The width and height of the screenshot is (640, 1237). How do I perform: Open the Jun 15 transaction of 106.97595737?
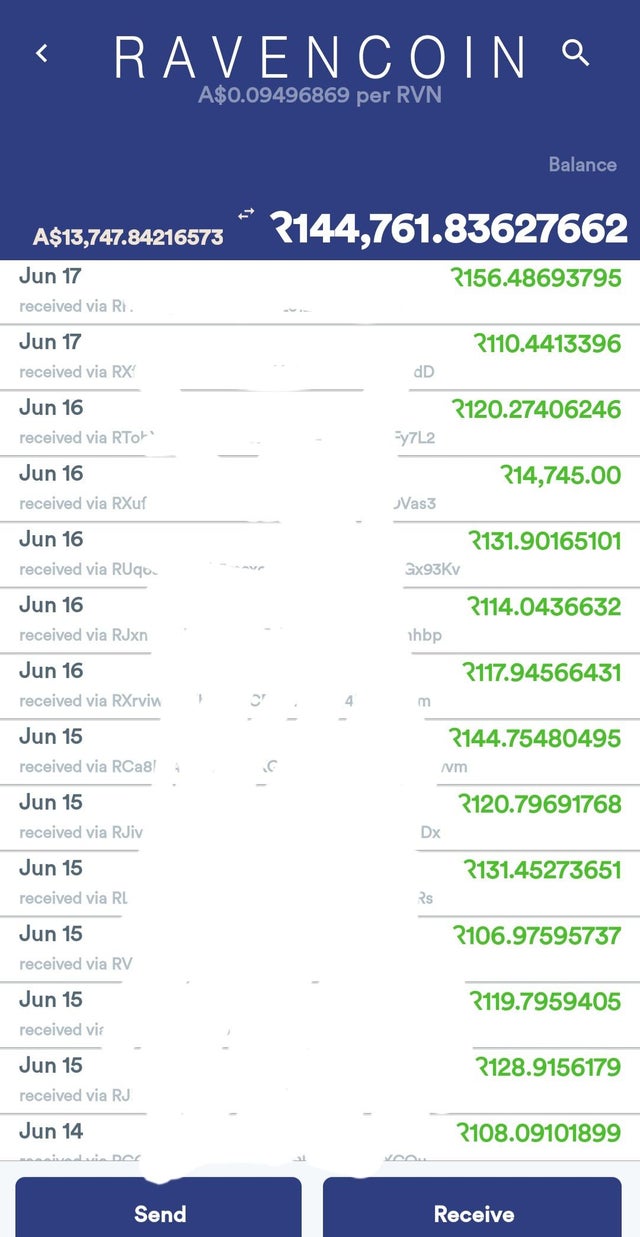[320, 950]
